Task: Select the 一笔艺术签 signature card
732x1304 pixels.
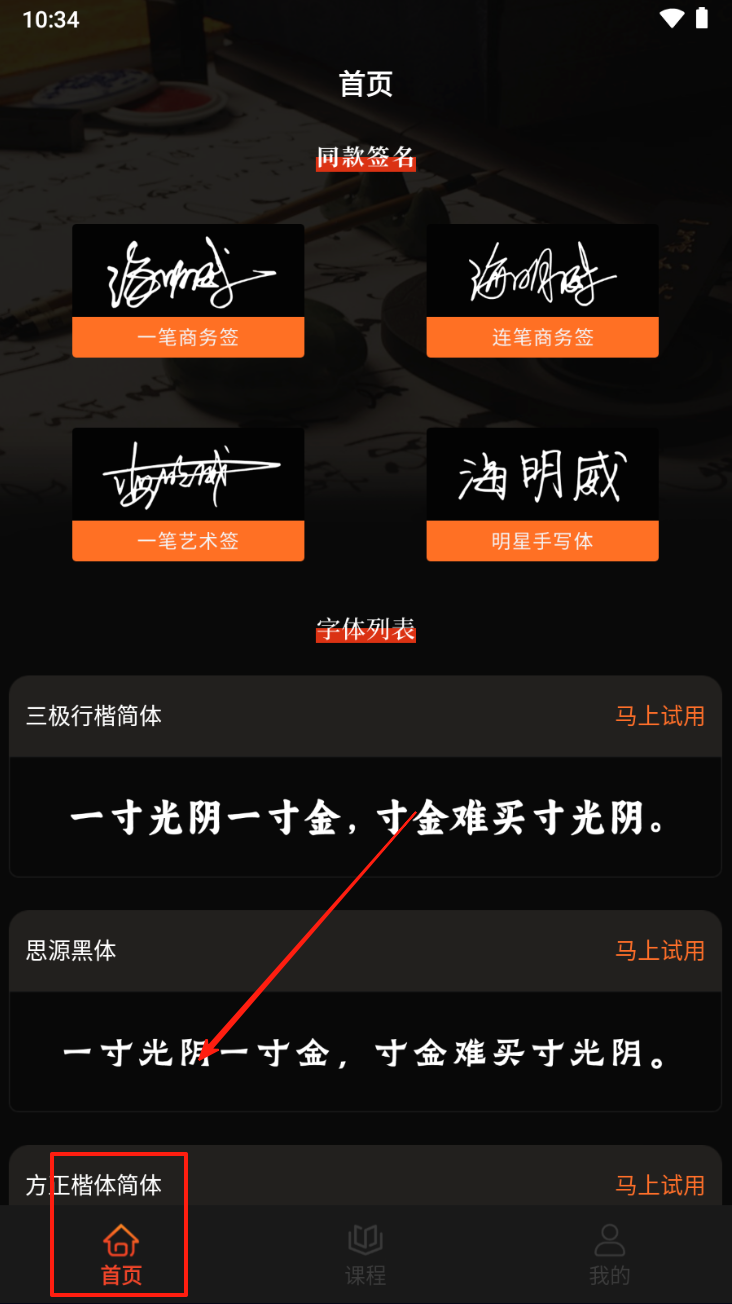Action: 188,495
